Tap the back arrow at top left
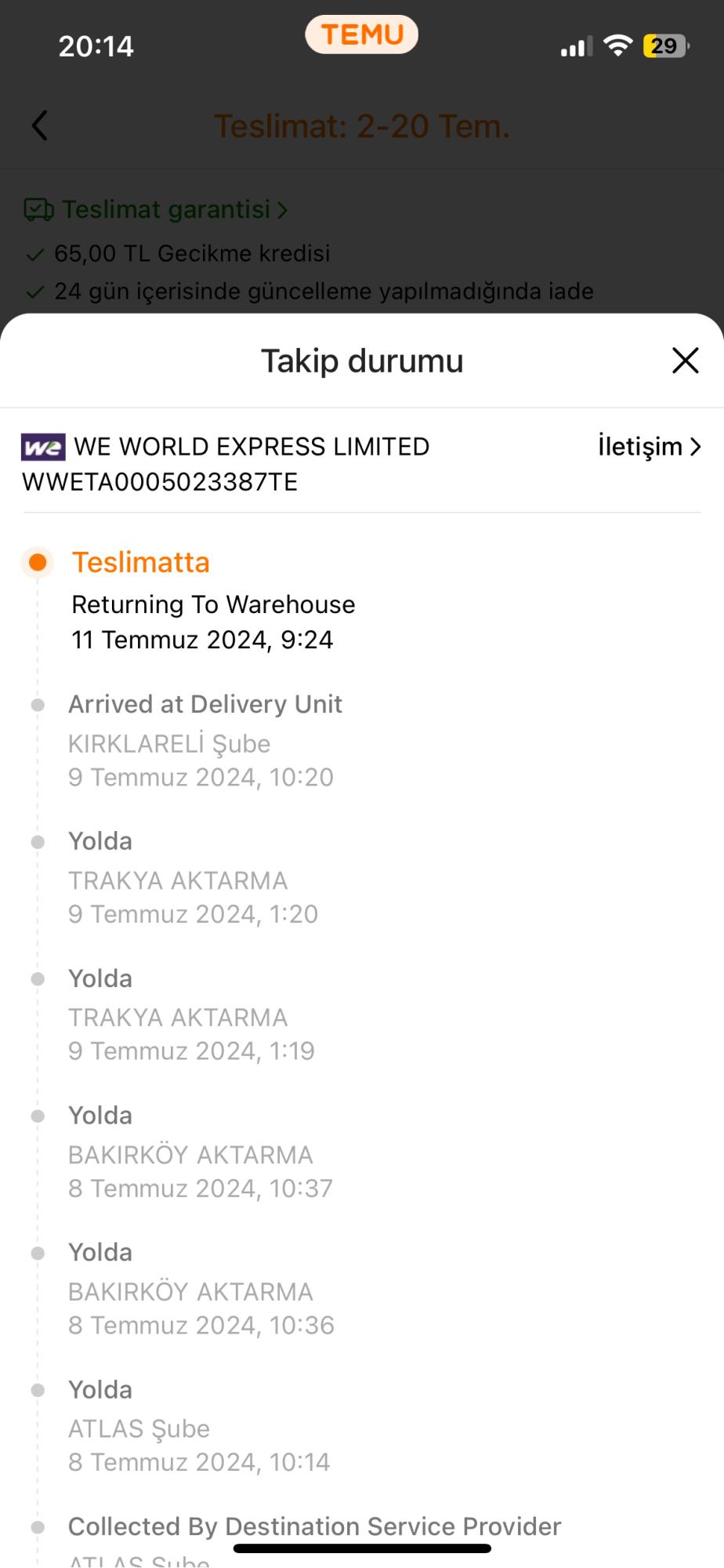The image size is (724, 1568). 41,125
